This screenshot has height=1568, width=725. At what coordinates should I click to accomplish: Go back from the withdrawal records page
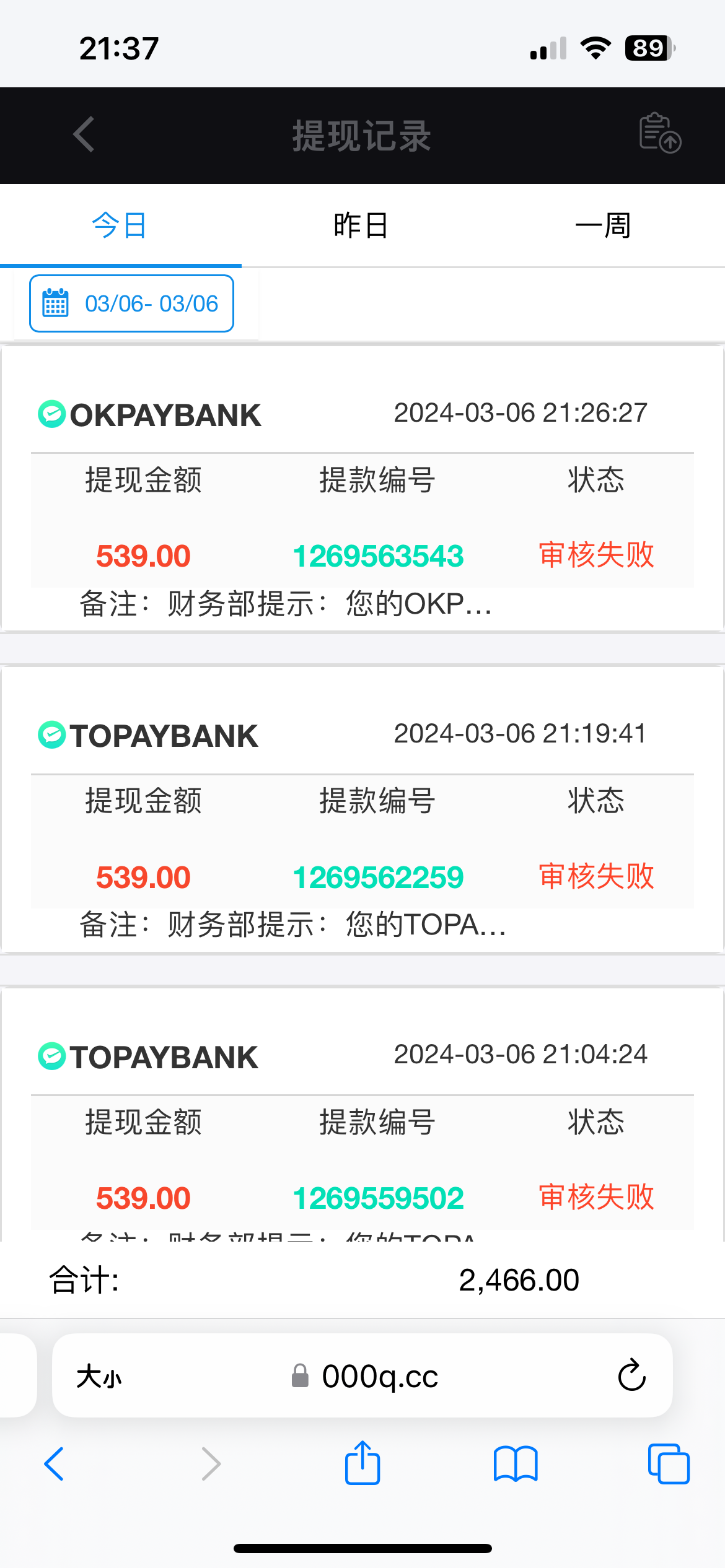pyautogui.click(x=84, y=134)
